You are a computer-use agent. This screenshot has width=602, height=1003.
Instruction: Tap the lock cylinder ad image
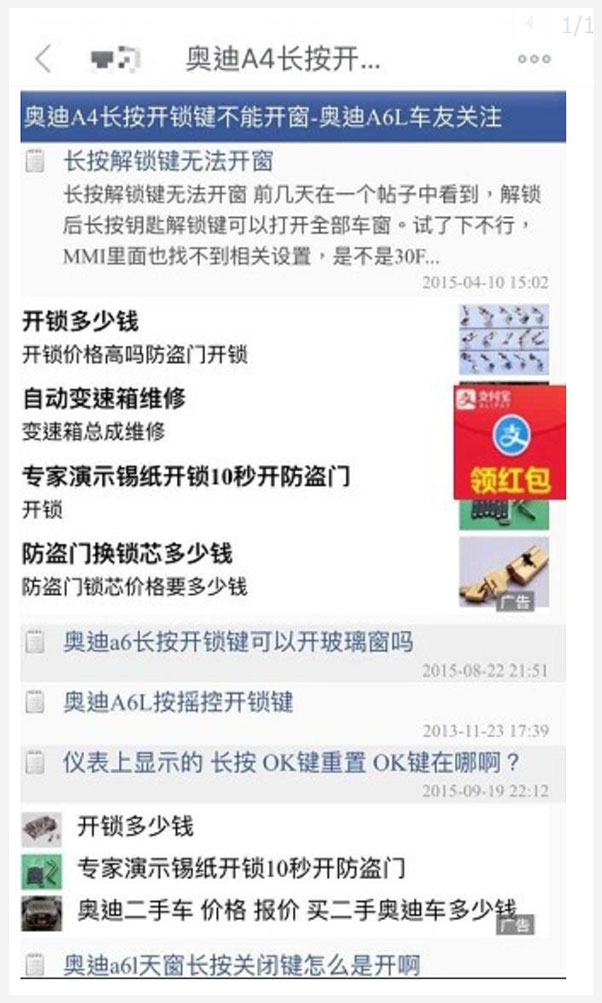(x=504, y=570)
